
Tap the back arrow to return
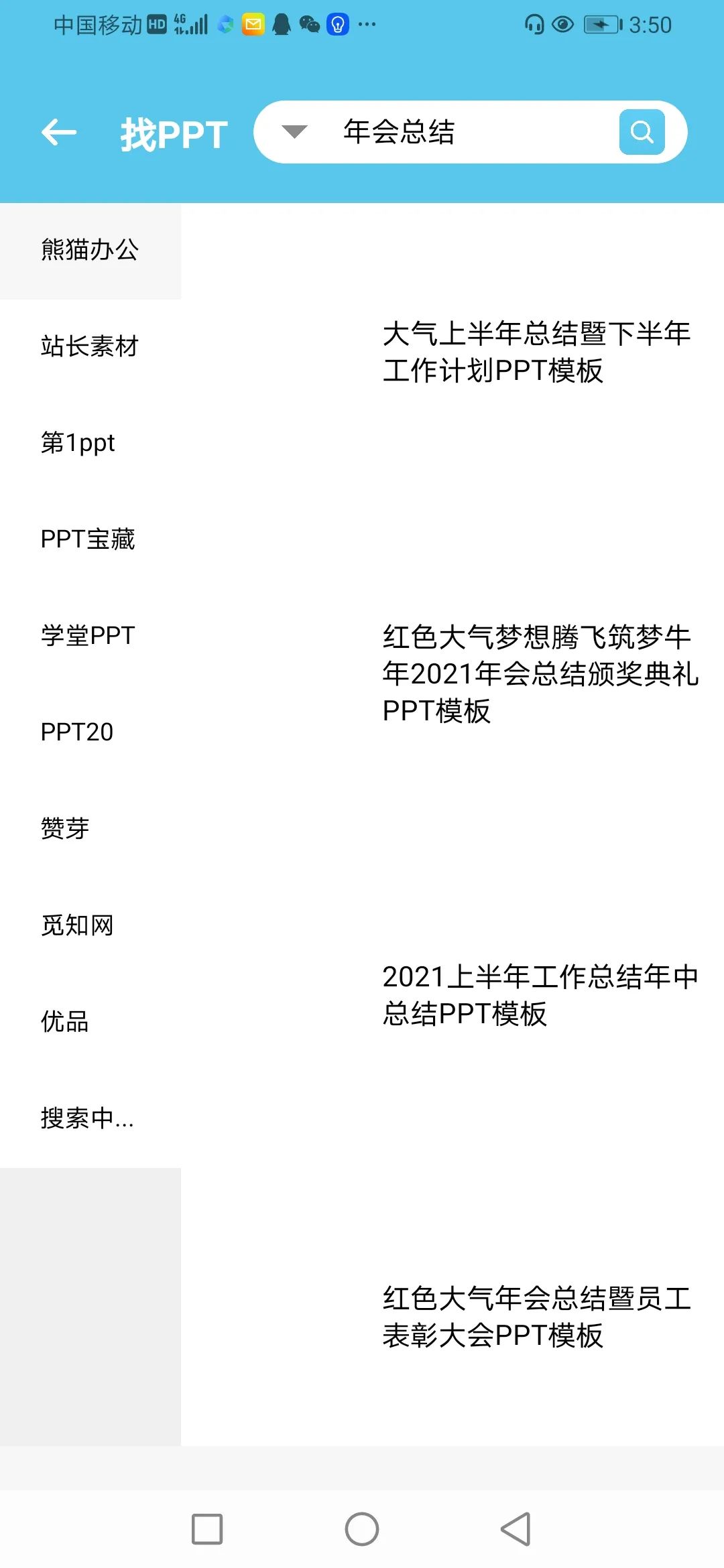click(x=58, y=131)
